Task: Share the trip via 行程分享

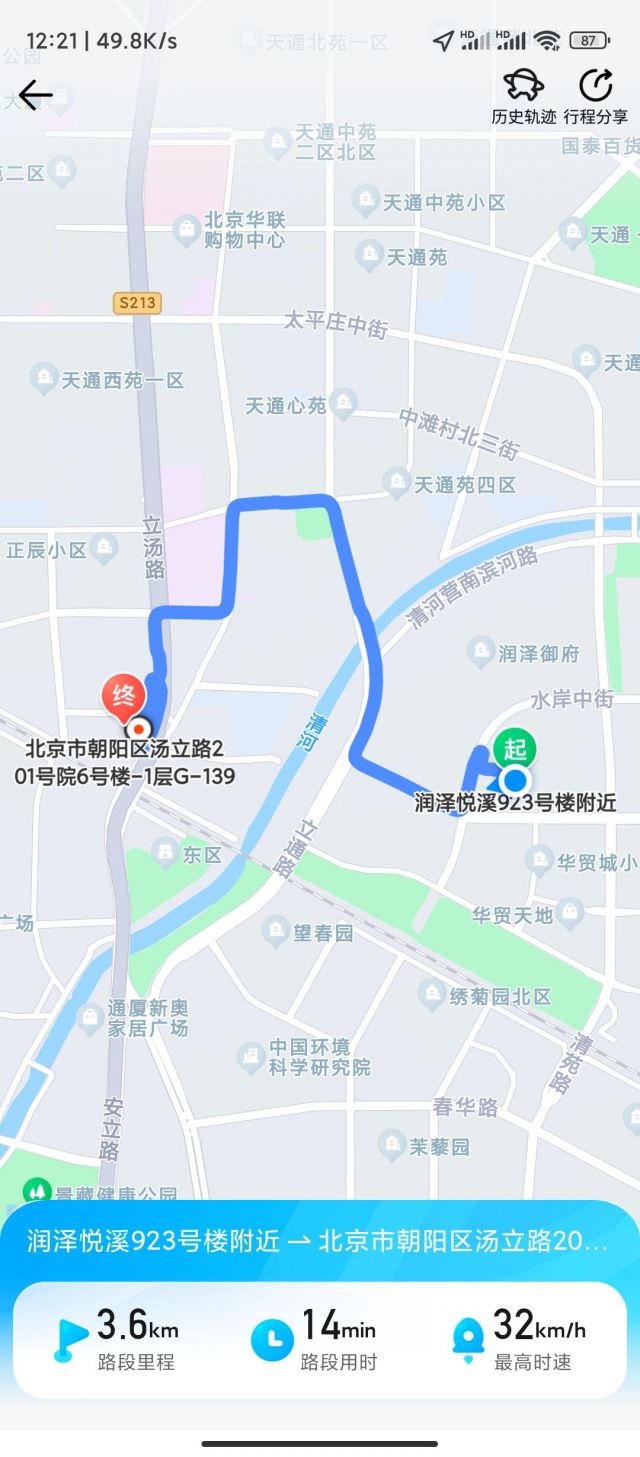Action: tap(596, 96)
